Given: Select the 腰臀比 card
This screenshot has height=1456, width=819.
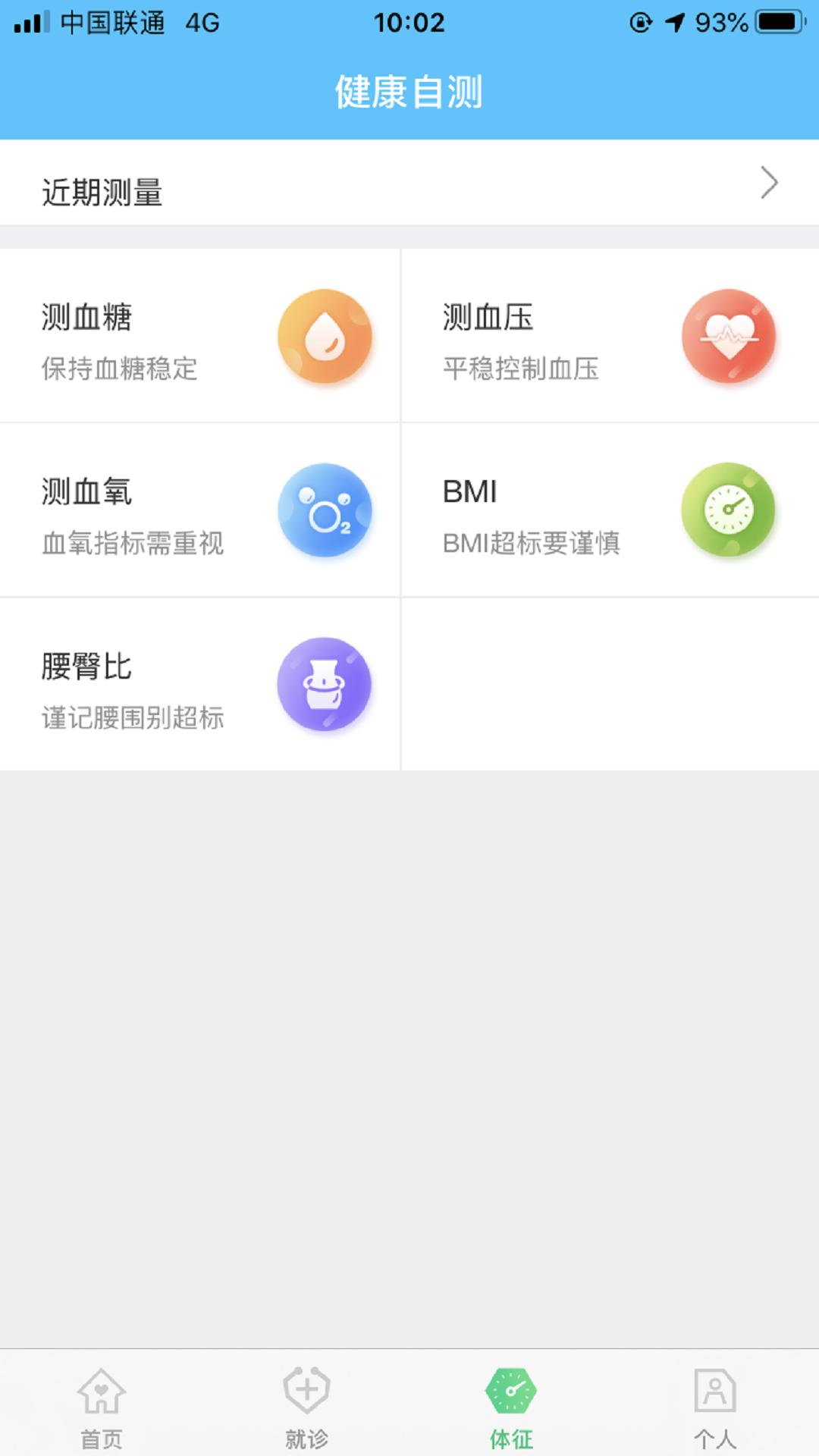Looking at the screenshot, I should 201,685.
